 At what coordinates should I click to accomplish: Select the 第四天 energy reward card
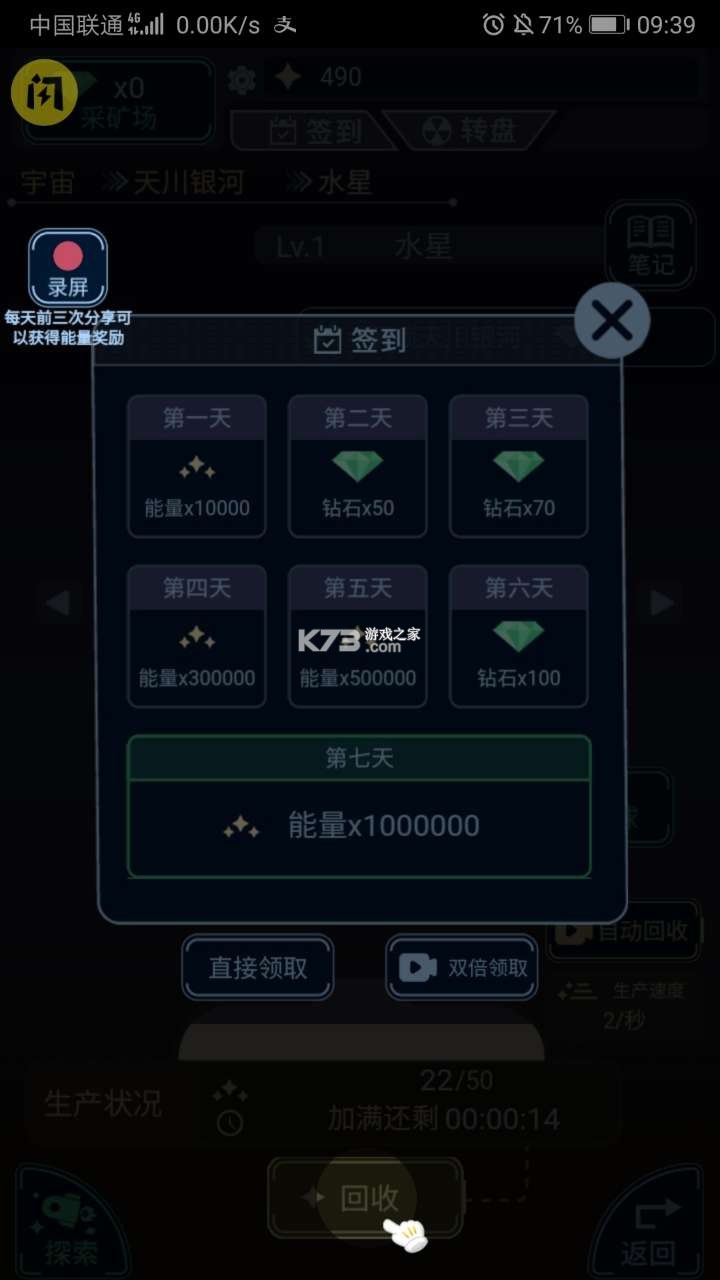click(197, 636)
